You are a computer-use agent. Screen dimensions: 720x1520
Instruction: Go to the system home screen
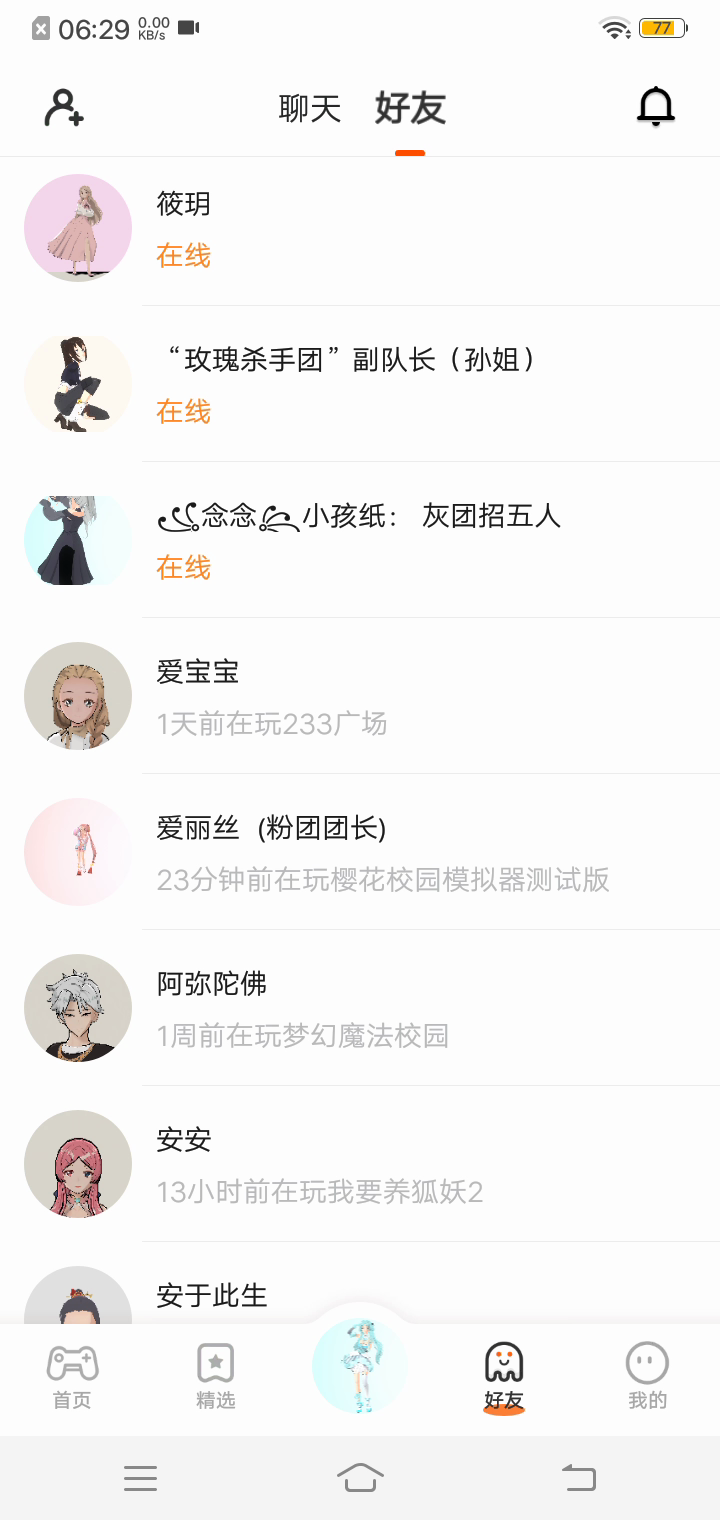point(360,1477)
